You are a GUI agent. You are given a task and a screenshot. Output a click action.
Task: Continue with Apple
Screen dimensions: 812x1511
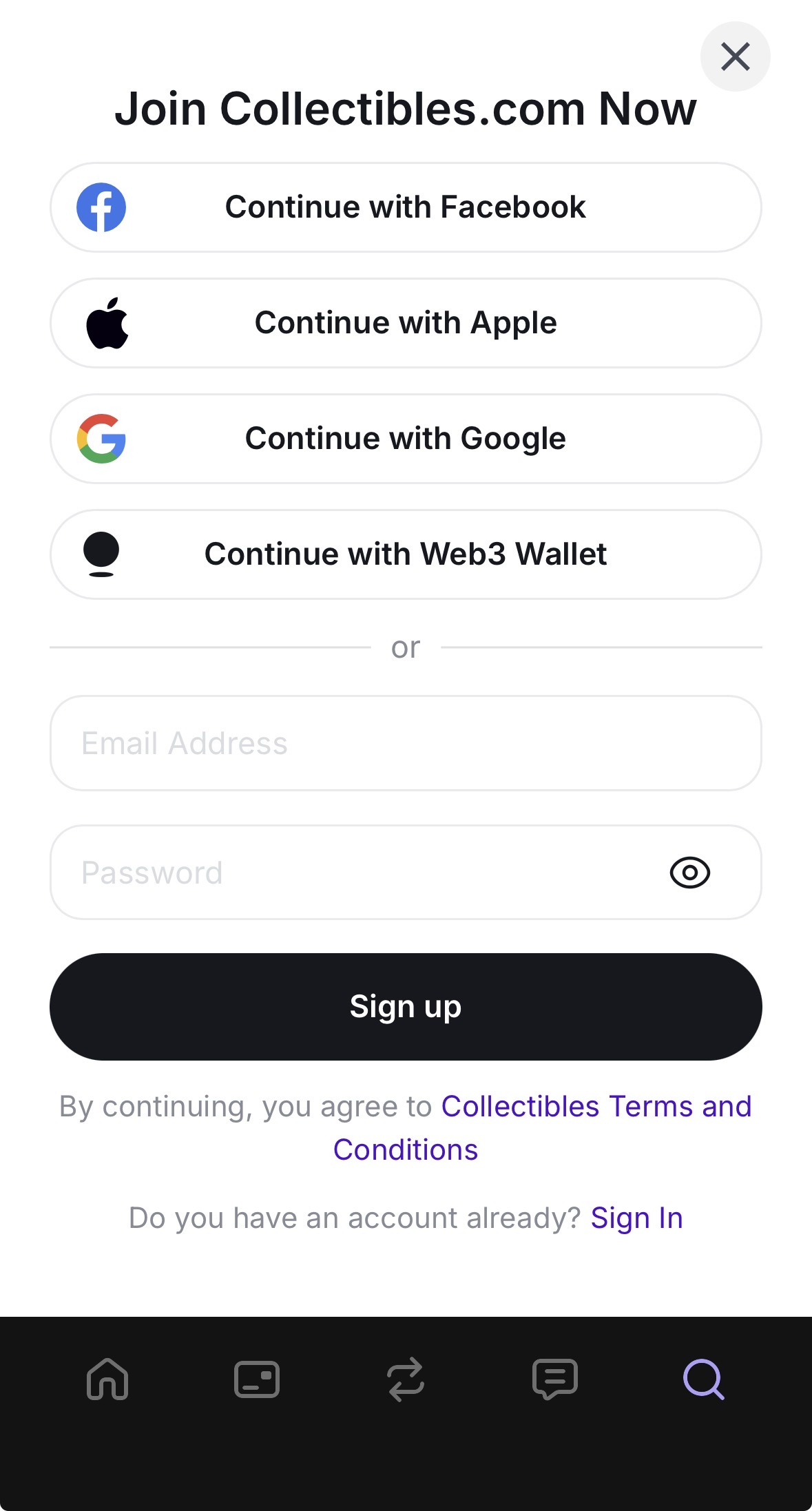click(406, 323)
